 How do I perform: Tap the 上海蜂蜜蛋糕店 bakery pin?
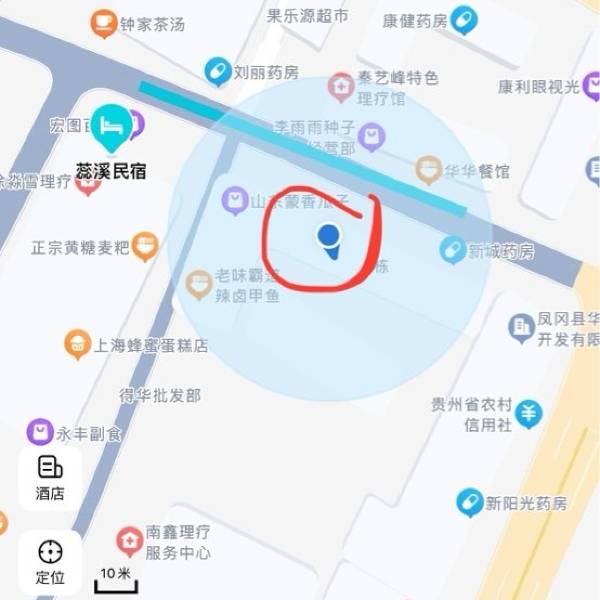tap(77, 345)
